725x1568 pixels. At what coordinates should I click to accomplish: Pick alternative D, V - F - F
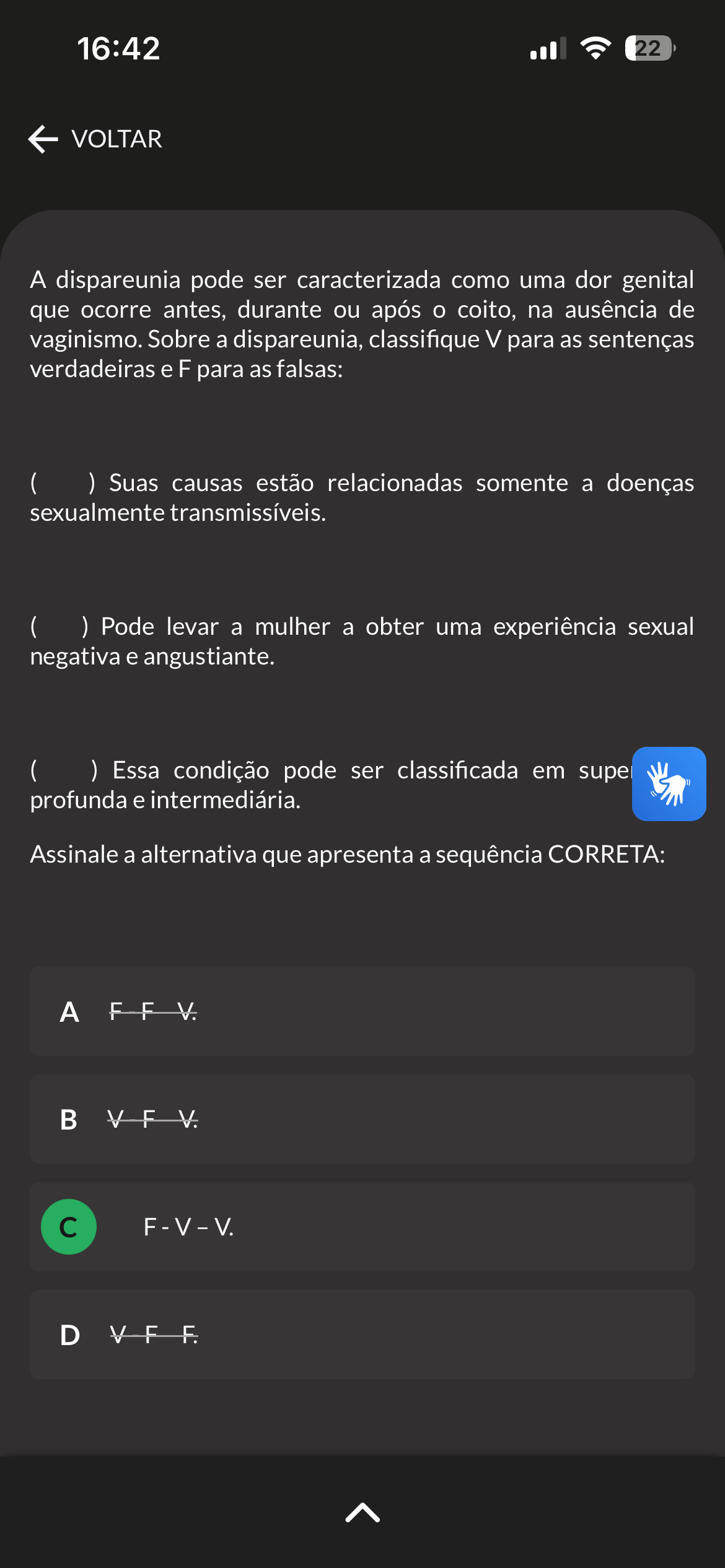point(362,1335)
